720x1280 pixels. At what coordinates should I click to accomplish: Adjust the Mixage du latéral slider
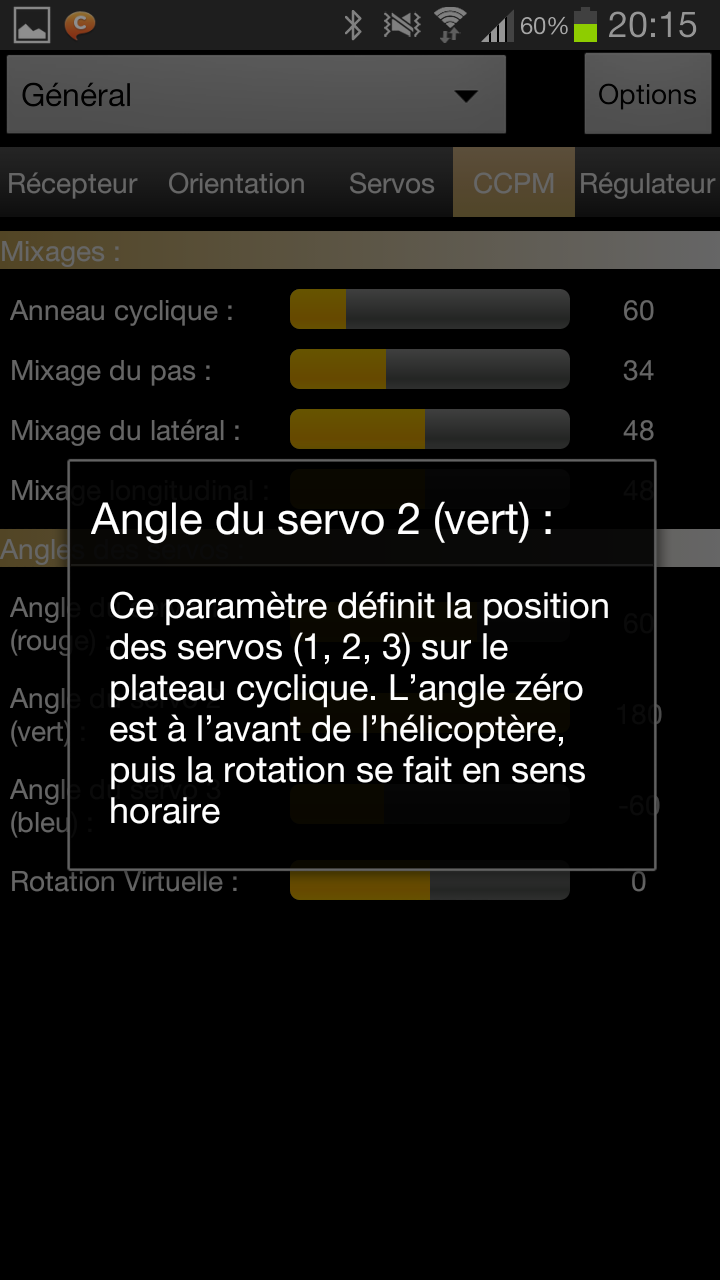pyautogui.click(x=430, y=430)
